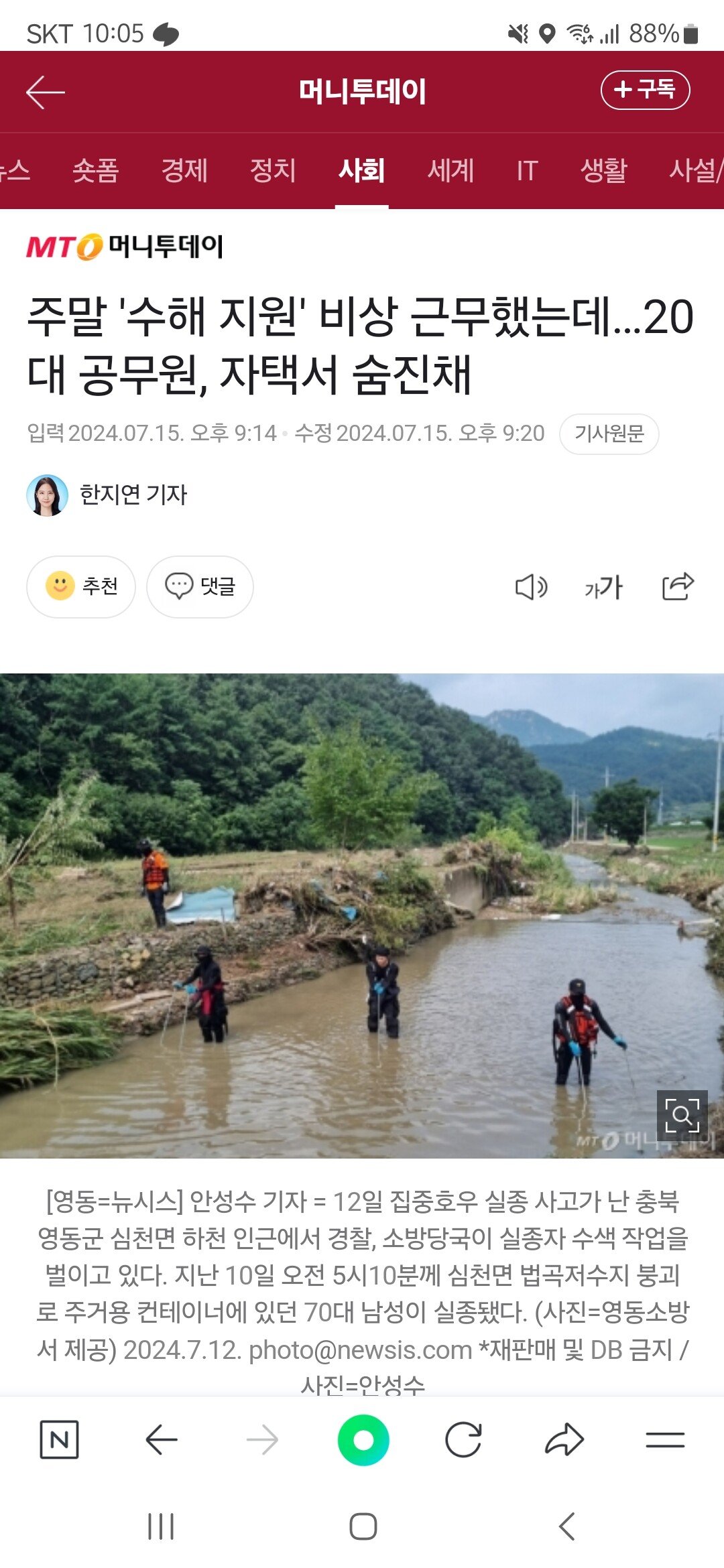
Task: Listen to the article with speaker icon
Action: click(x=531, y=587)
